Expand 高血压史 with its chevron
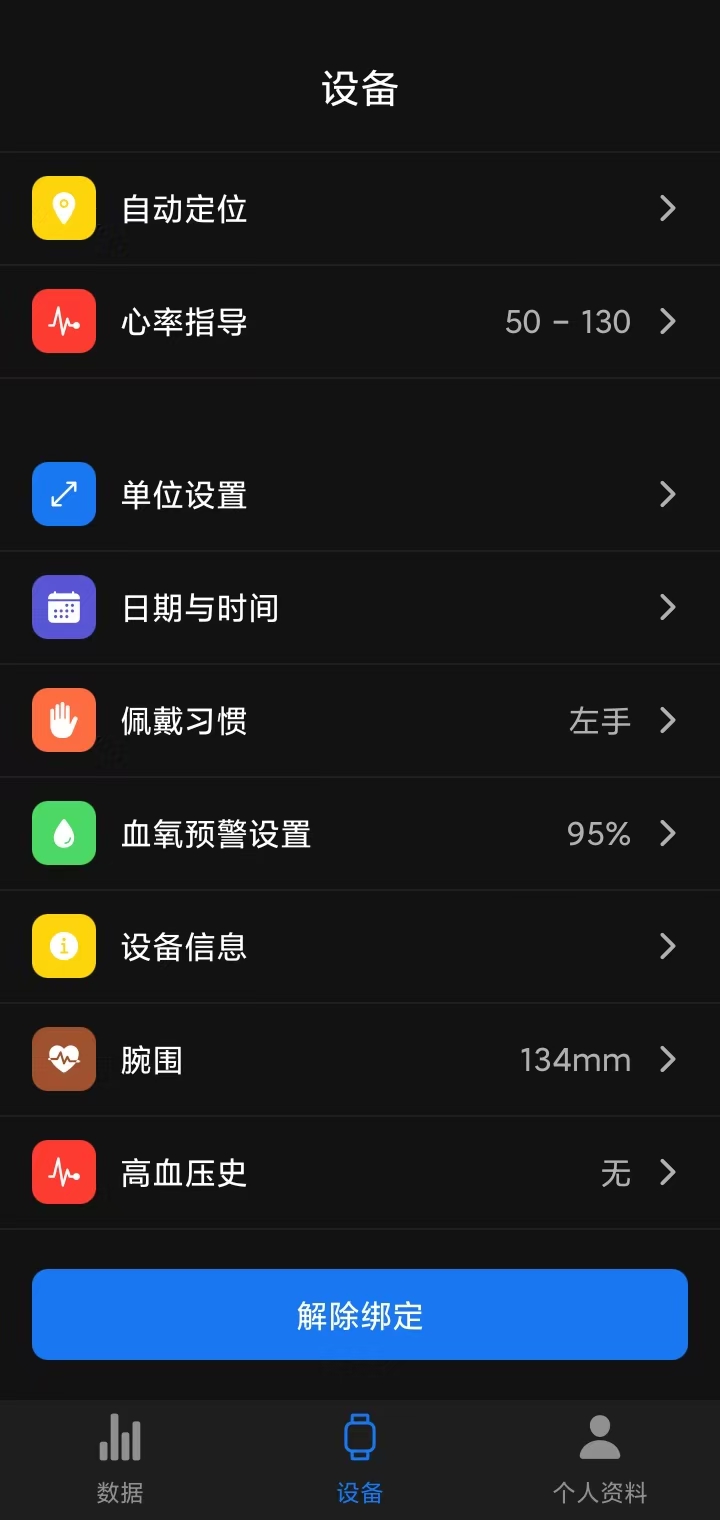 (667, 1172)
